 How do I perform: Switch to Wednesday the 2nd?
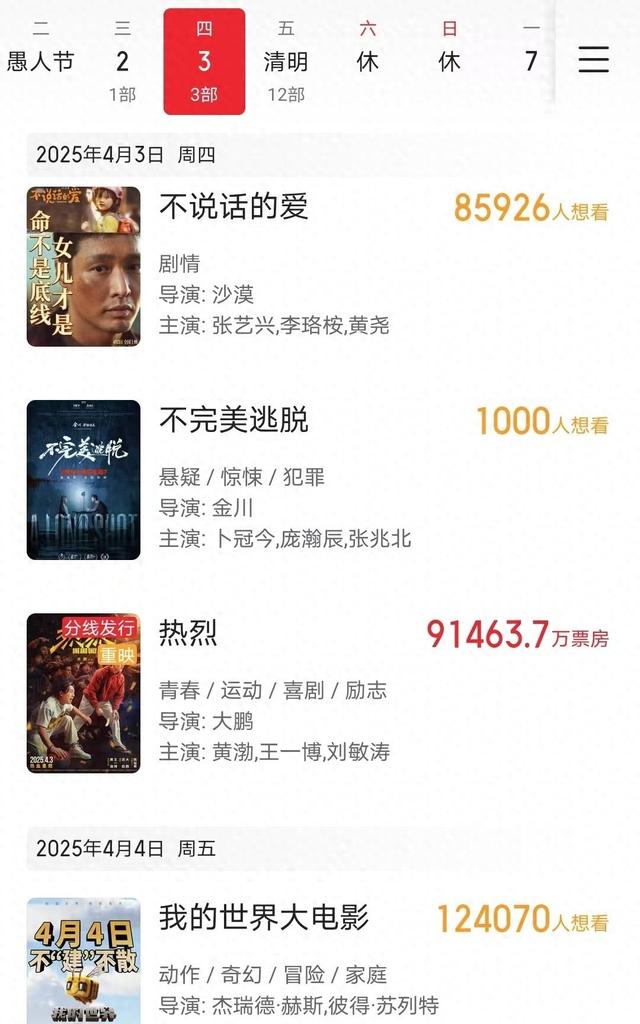[122, 62]
